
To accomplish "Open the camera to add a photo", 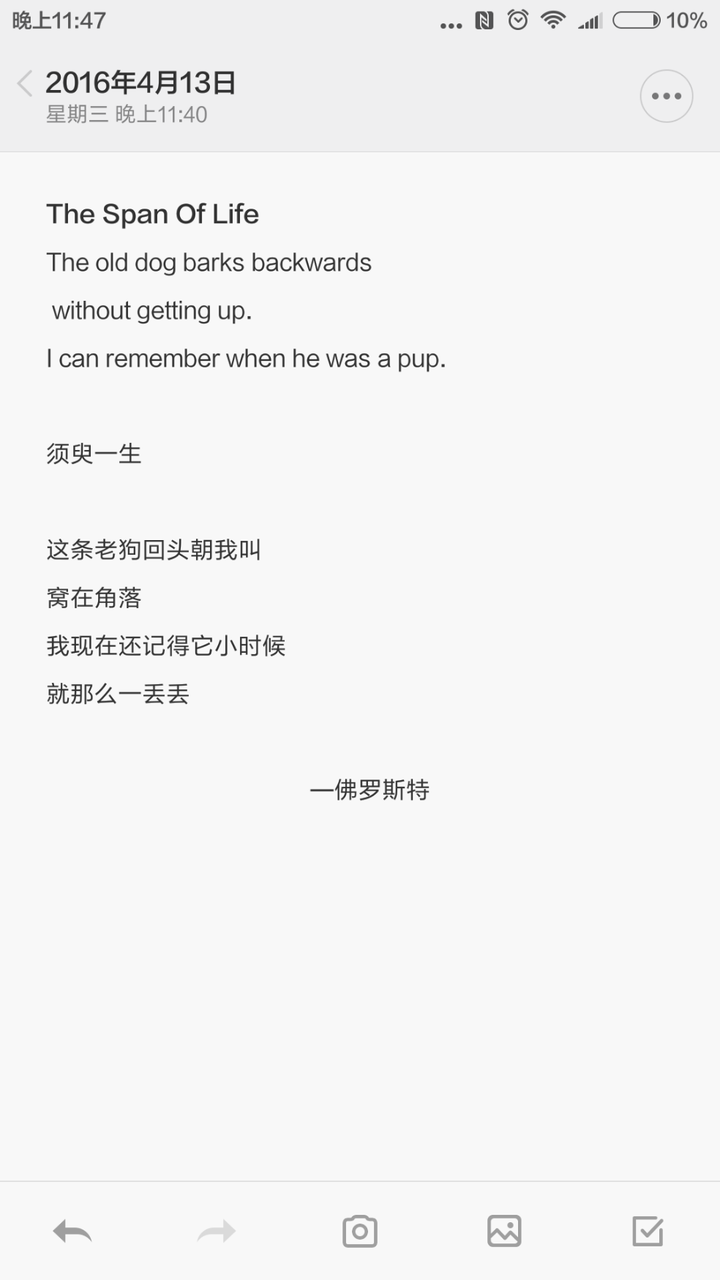I will click(x=360, y=1231).
